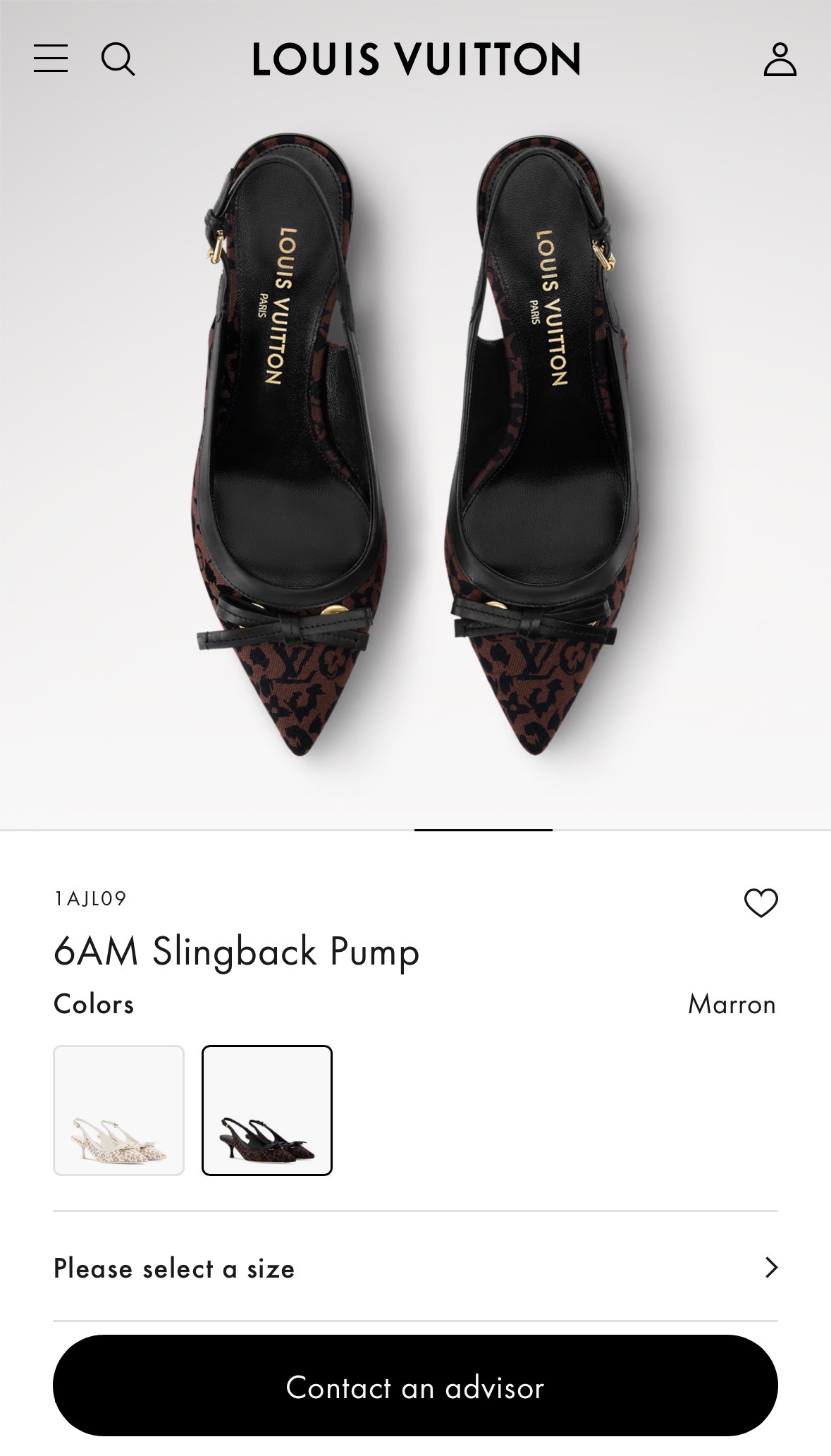Screen dimensions: 831x1456
Task: Open the hamburger navigation menu
Action: (x=51, y=59)
